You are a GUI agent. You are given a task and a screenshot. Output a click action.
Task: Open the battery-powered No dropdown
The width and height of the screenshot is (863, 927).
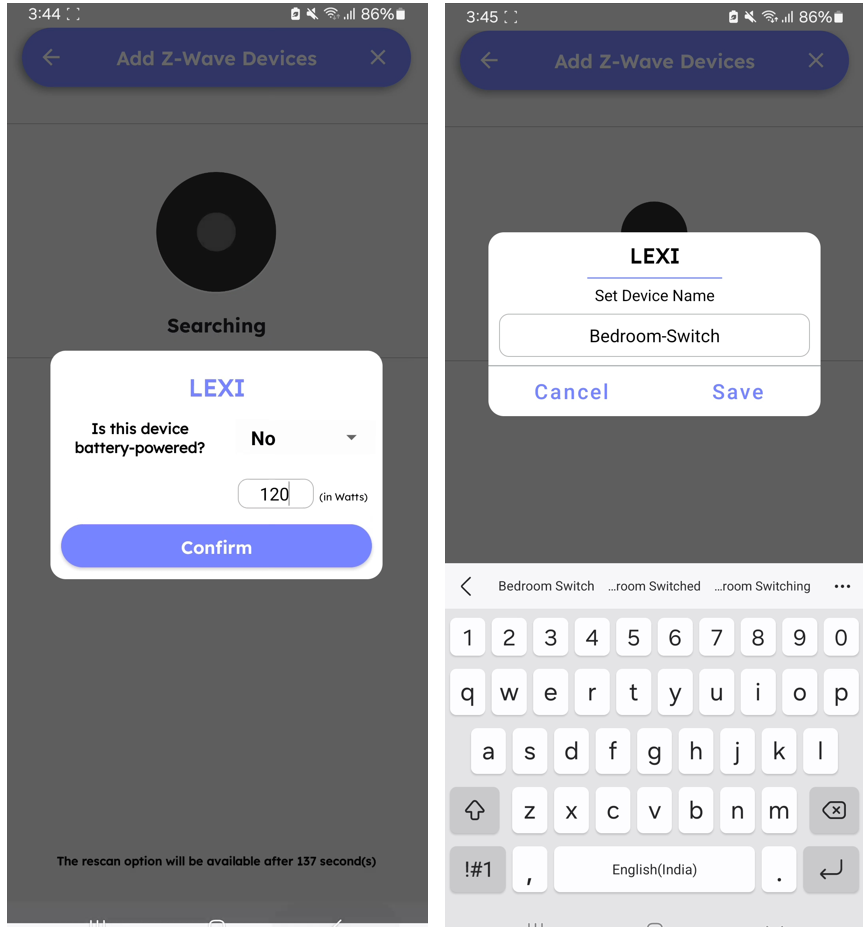304,438
